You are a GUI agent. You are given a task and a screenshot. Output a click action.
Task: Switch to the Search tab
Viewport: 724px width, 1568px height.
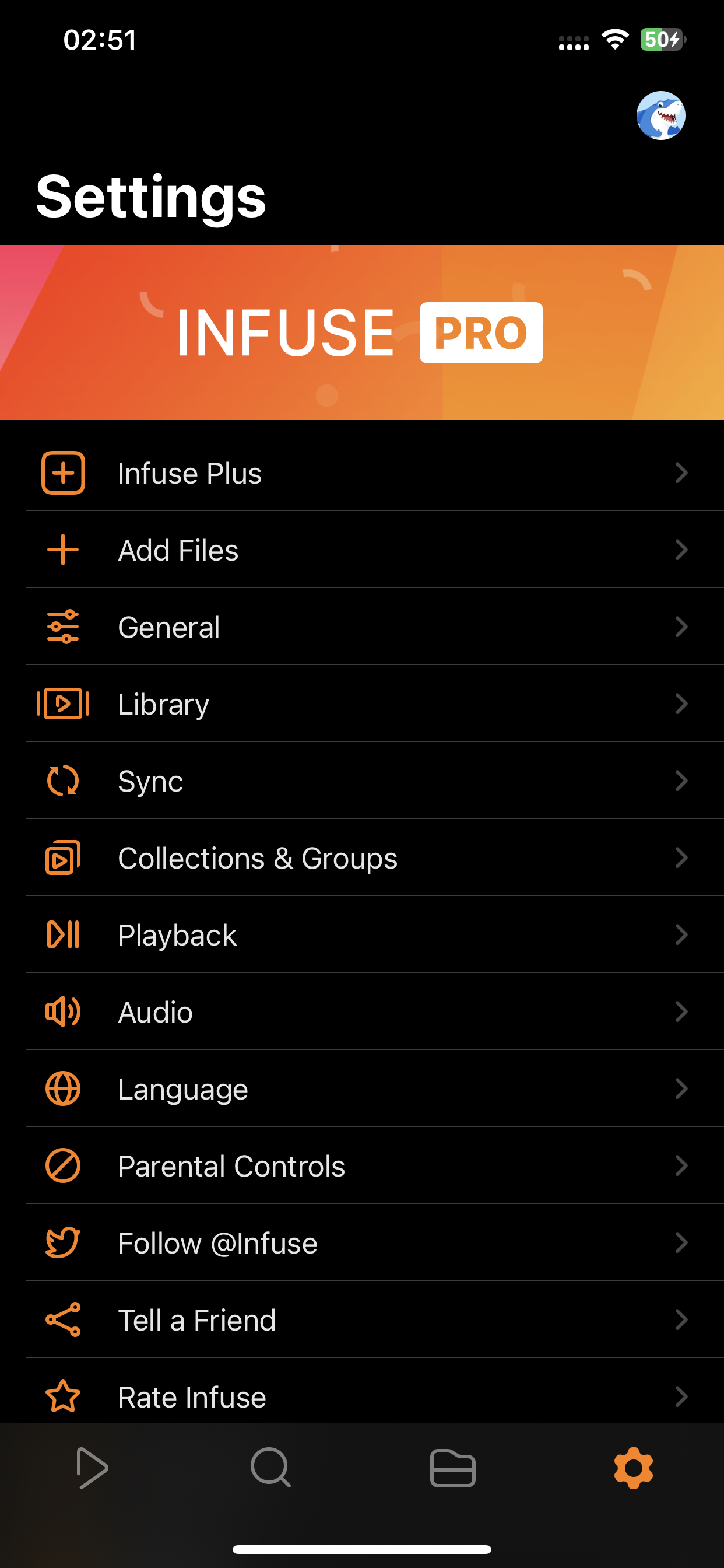click(271, 1468)
